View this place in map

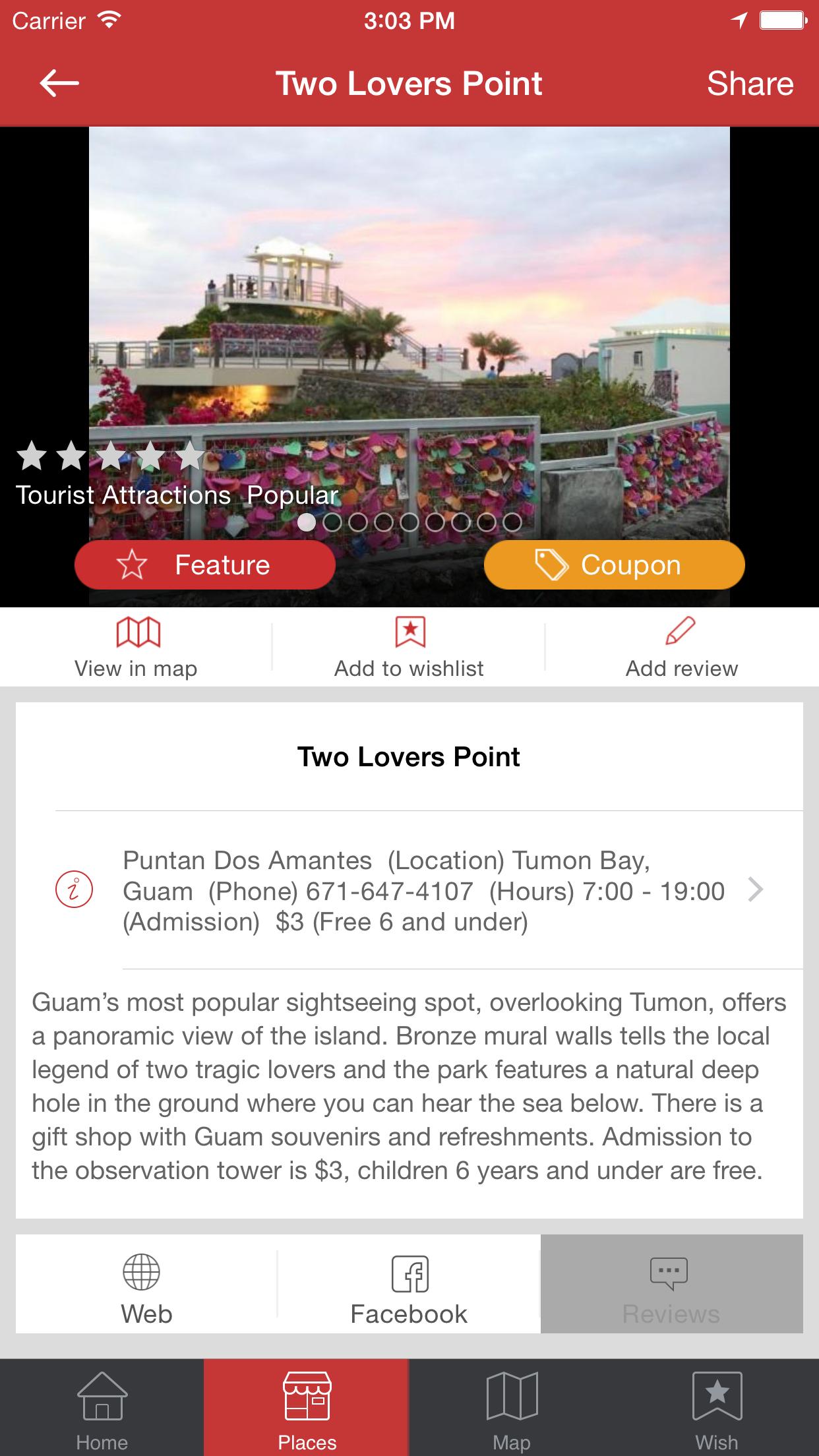click(136, 648)
